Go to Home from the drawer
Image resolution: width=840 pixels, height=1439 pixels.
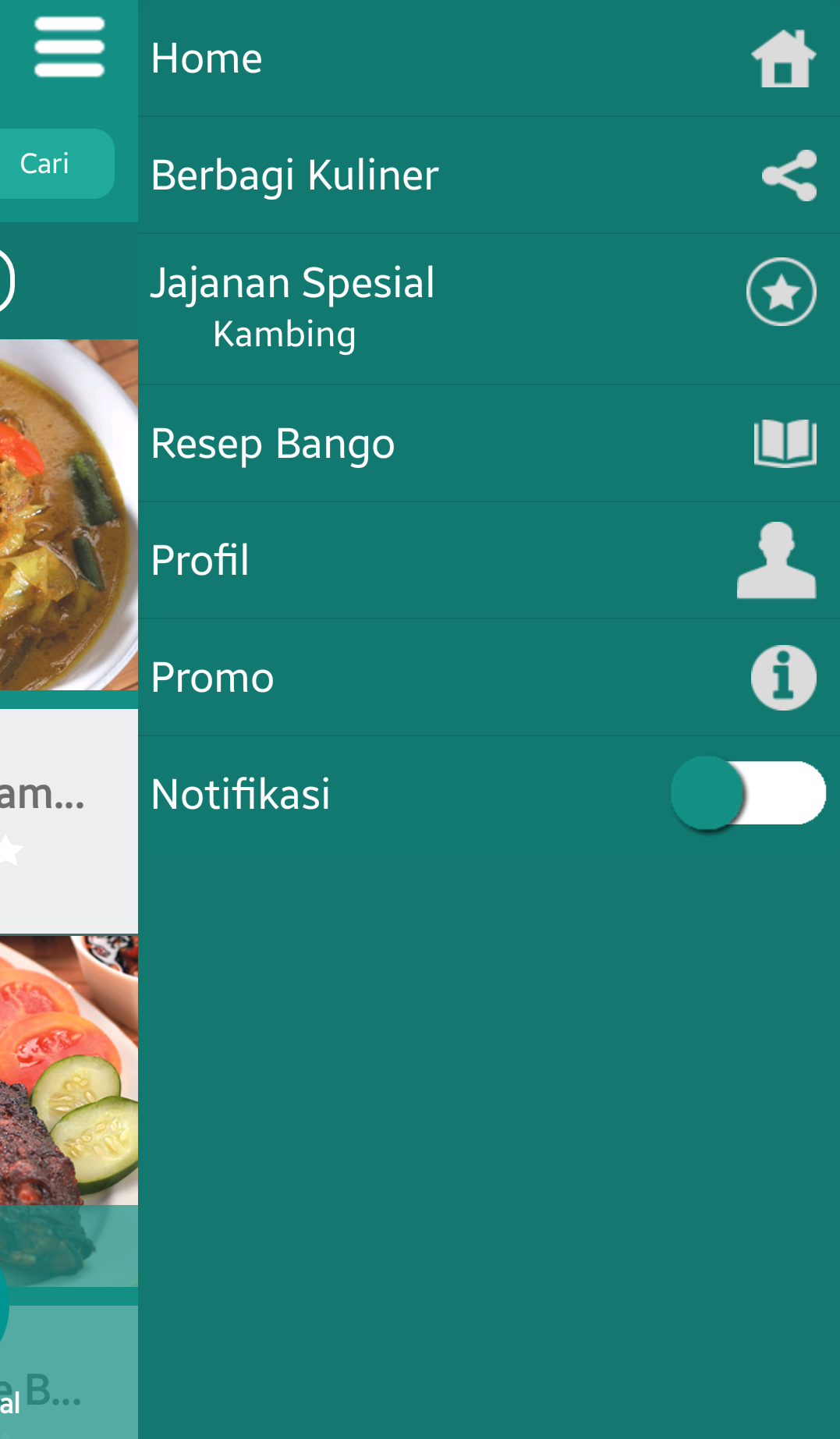pyautogui.click(x=488, y=58)
